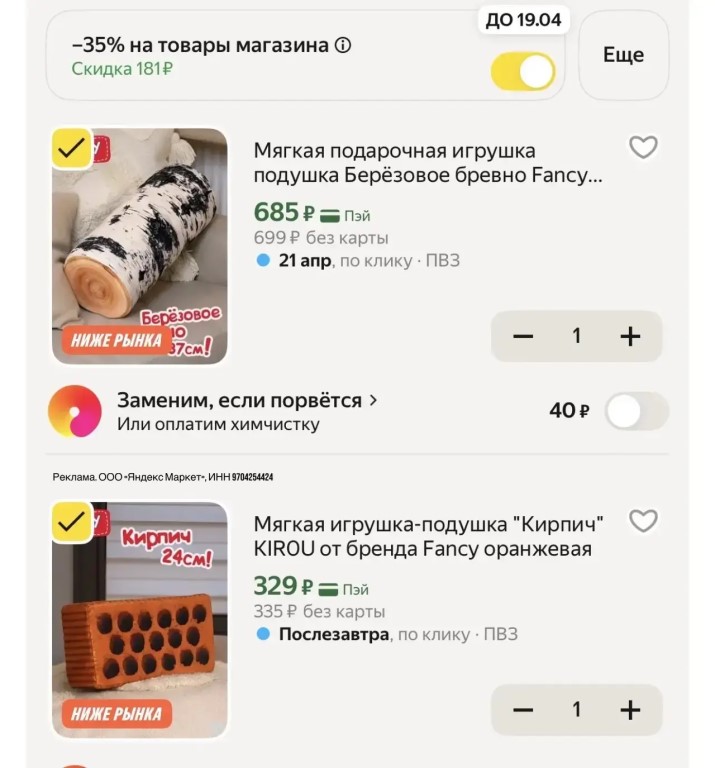Deselect the Кирпич pillow item checkbox

72,522
